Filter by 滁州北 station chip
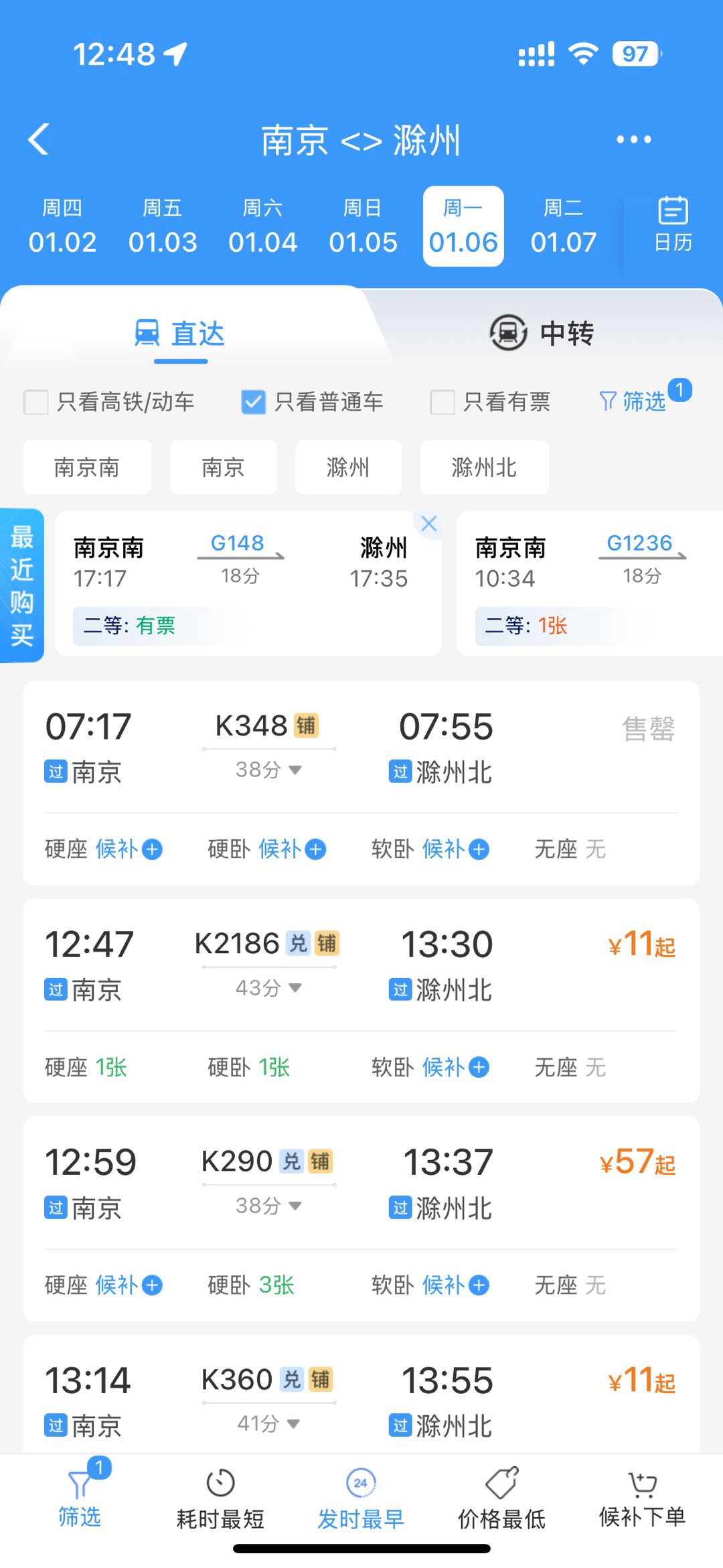The width and height of the screenshot is (723, 1568). [x=484, y=467]
